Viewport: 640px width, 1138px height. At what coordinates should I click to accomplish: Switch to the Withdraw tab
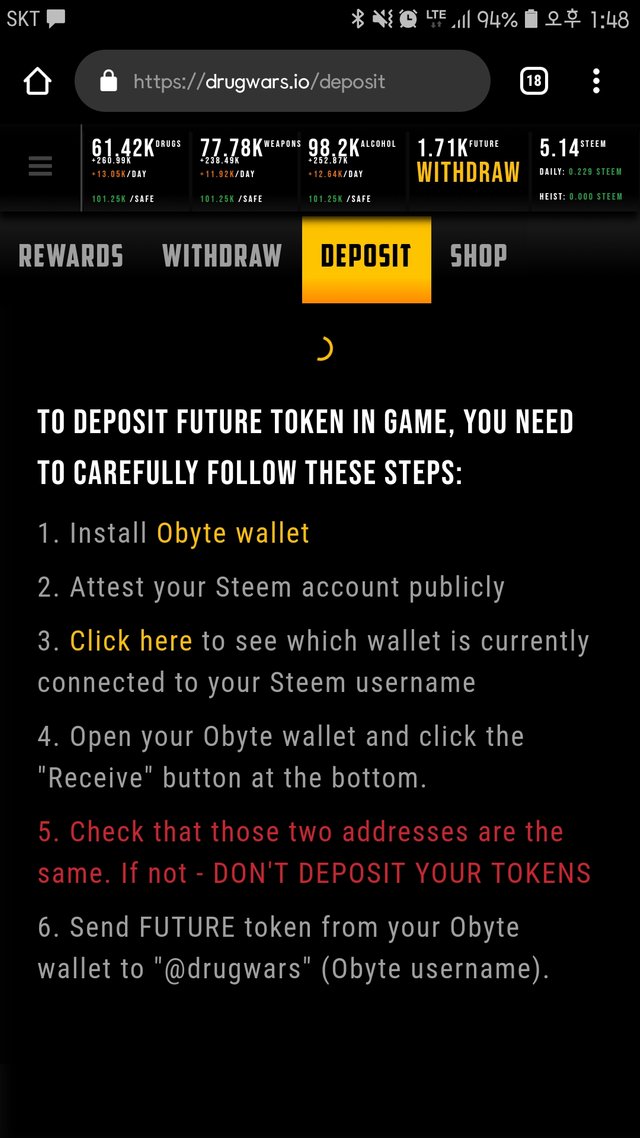point(222,257)
